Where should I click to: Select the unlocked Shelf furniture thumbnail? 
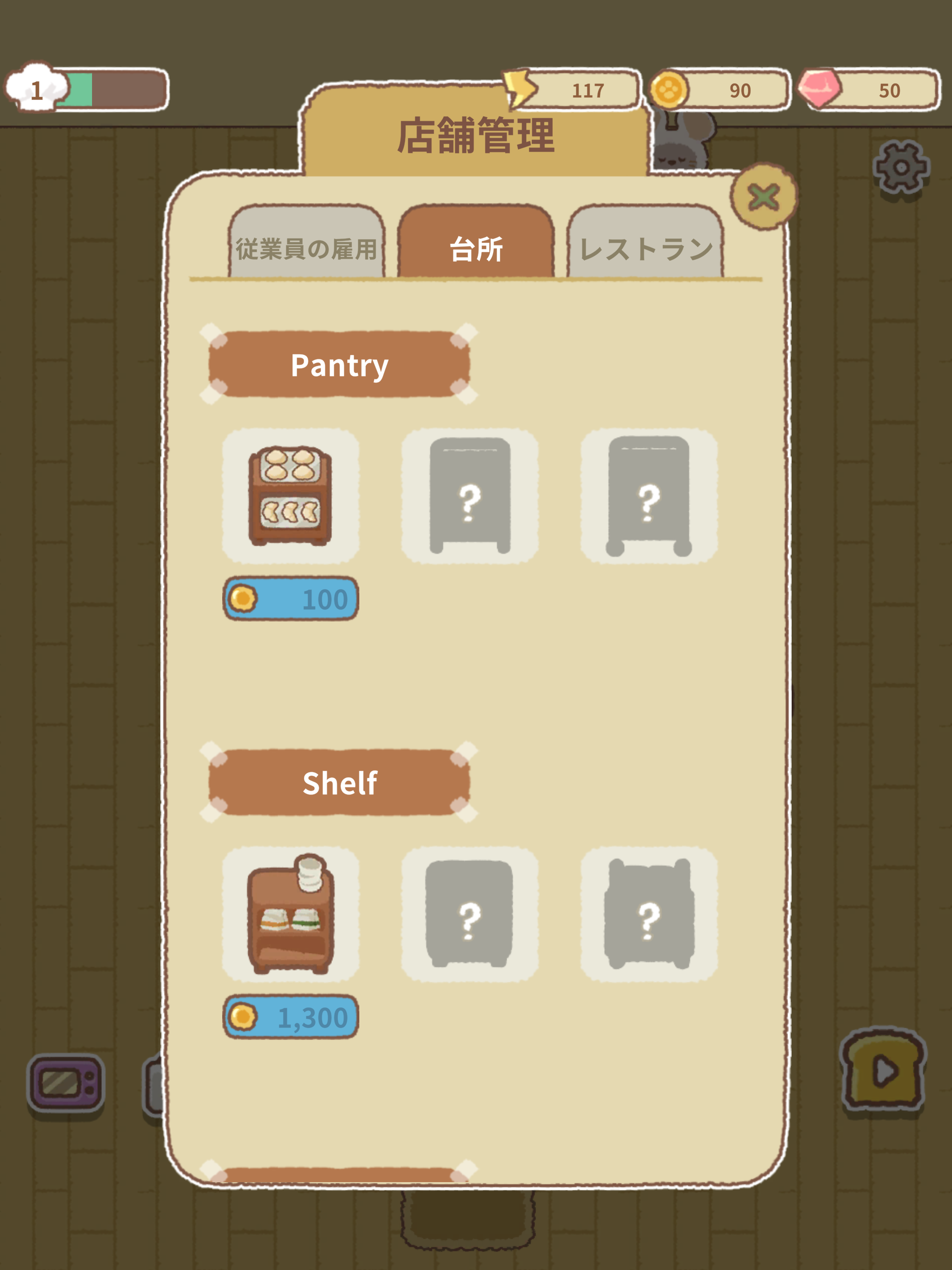pos(290,913)
